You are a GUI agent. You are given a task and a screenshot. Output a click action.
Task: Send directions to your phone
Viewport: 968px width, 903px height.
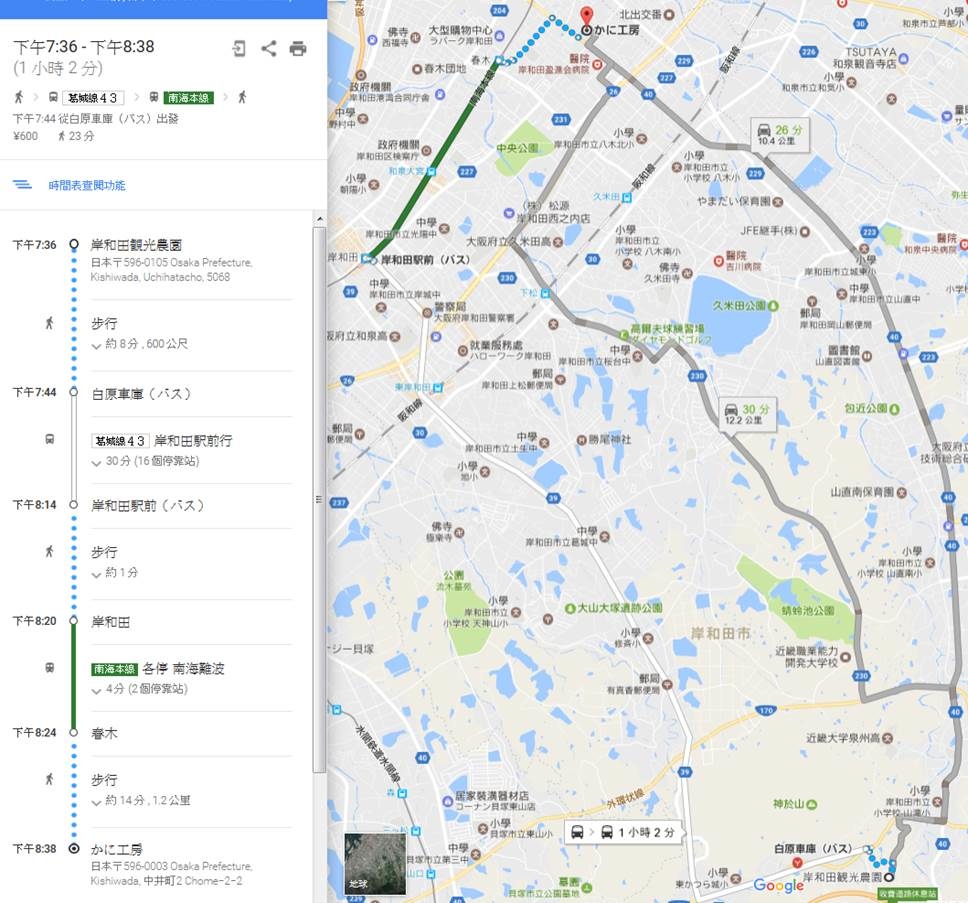pos(239,48)
